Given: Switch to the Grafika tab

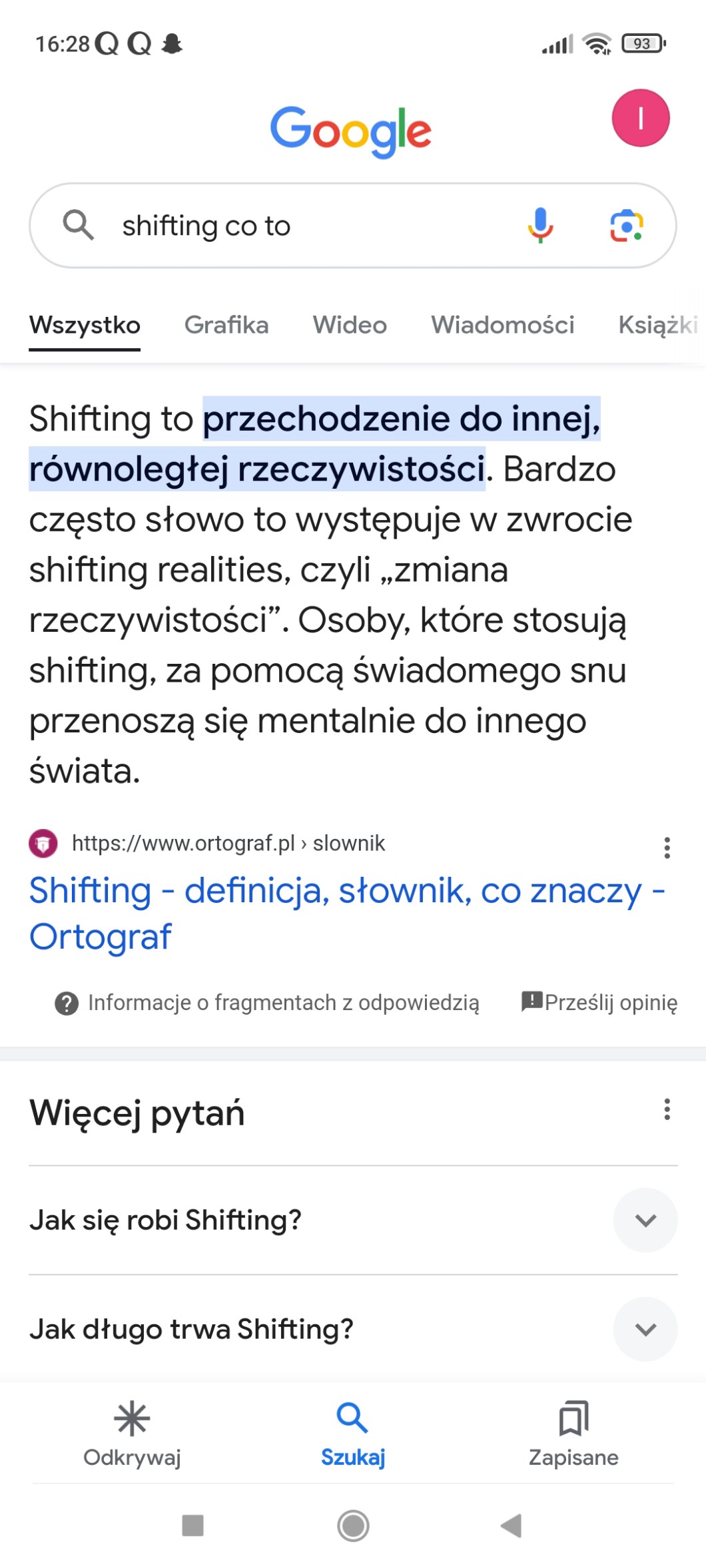Looking at the screenshot, I should (226, 325).
